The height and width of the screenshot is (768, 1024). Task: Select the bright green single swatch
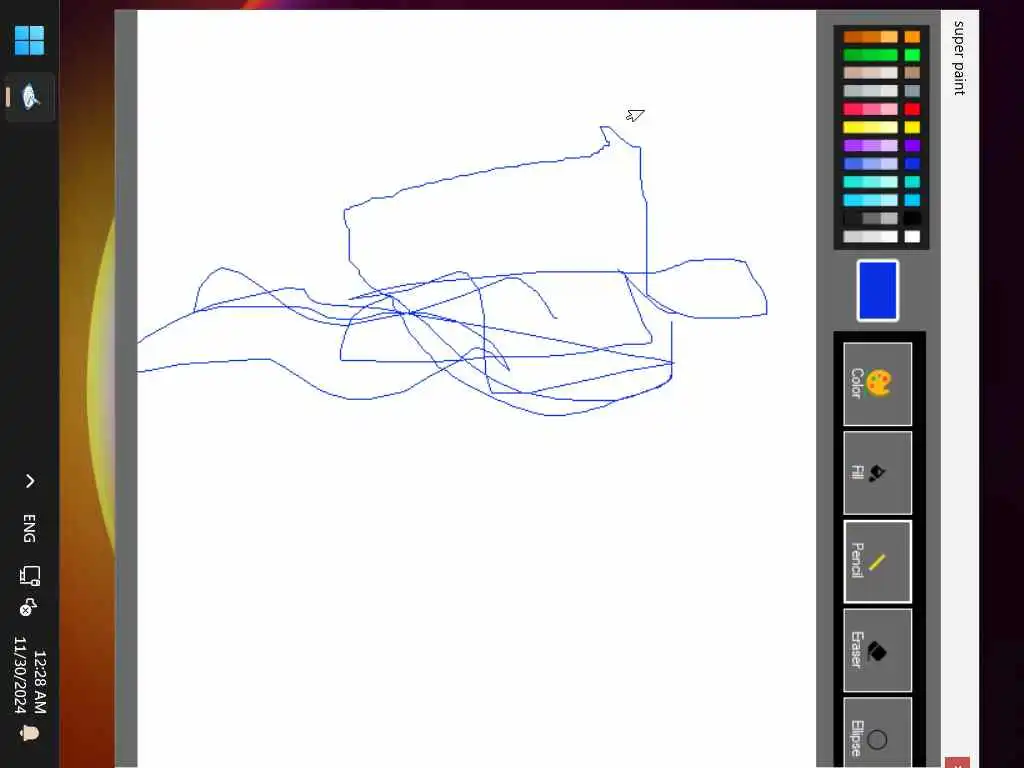[912, 55]
